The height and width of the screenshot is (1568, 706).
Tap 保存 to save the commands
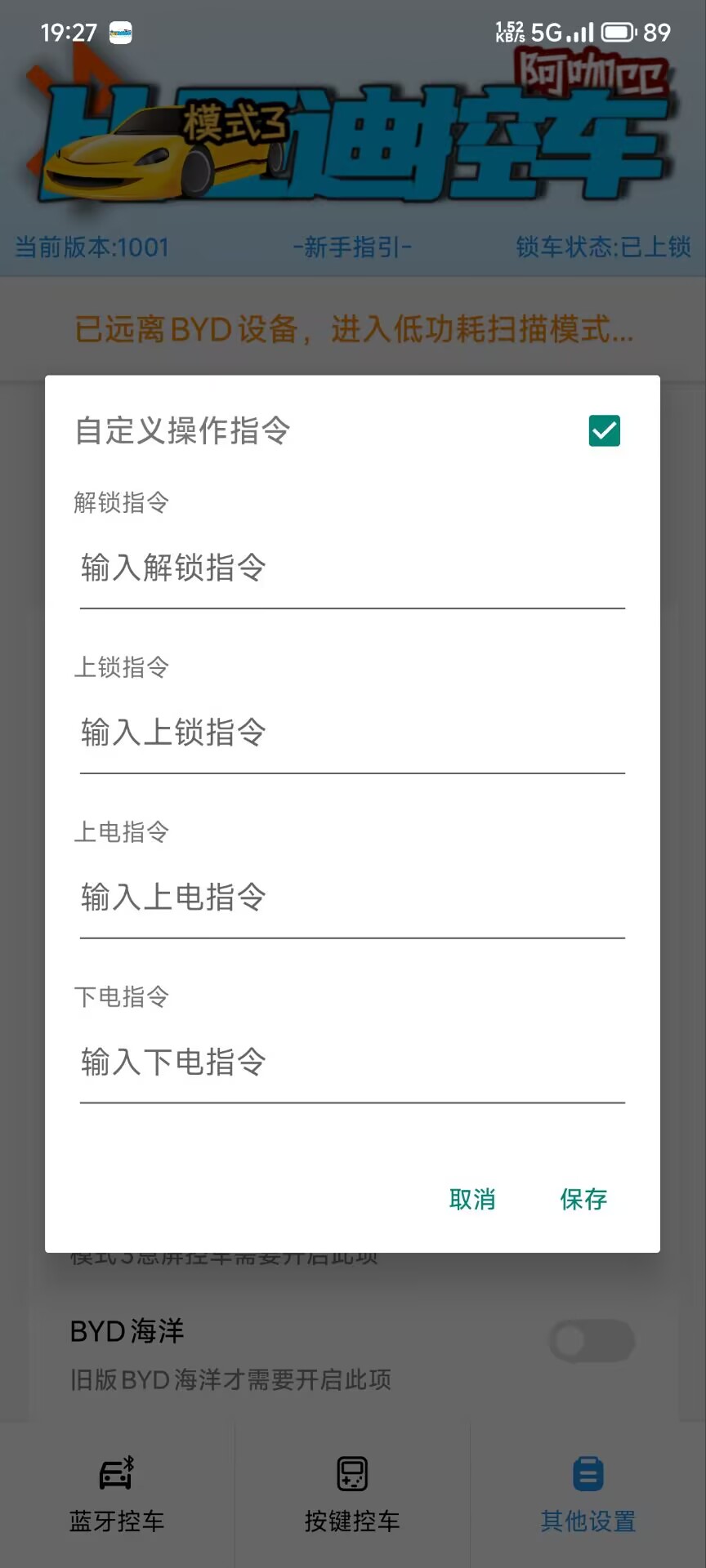pos(583,1199)
